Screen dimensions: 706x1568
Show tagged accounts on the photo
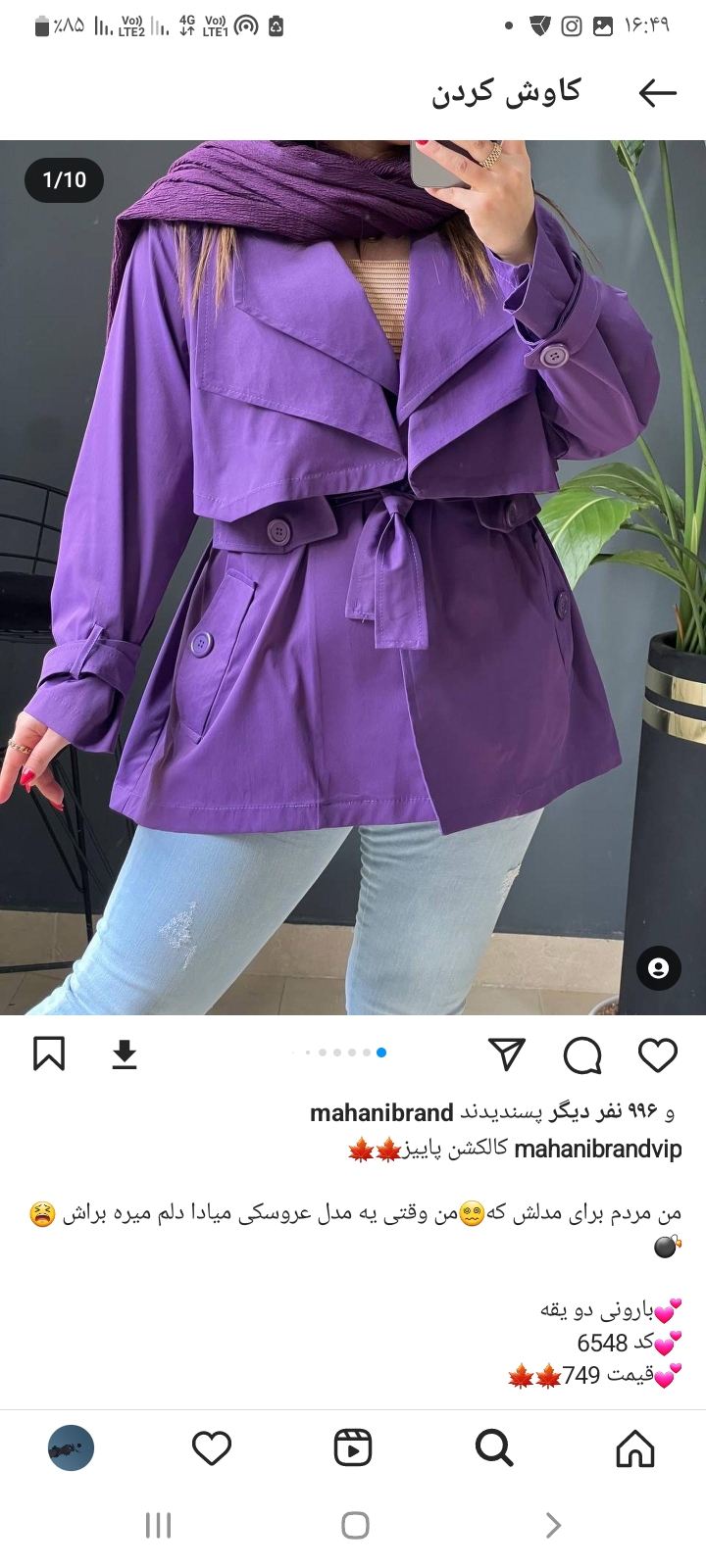click(x=658, y=968)
